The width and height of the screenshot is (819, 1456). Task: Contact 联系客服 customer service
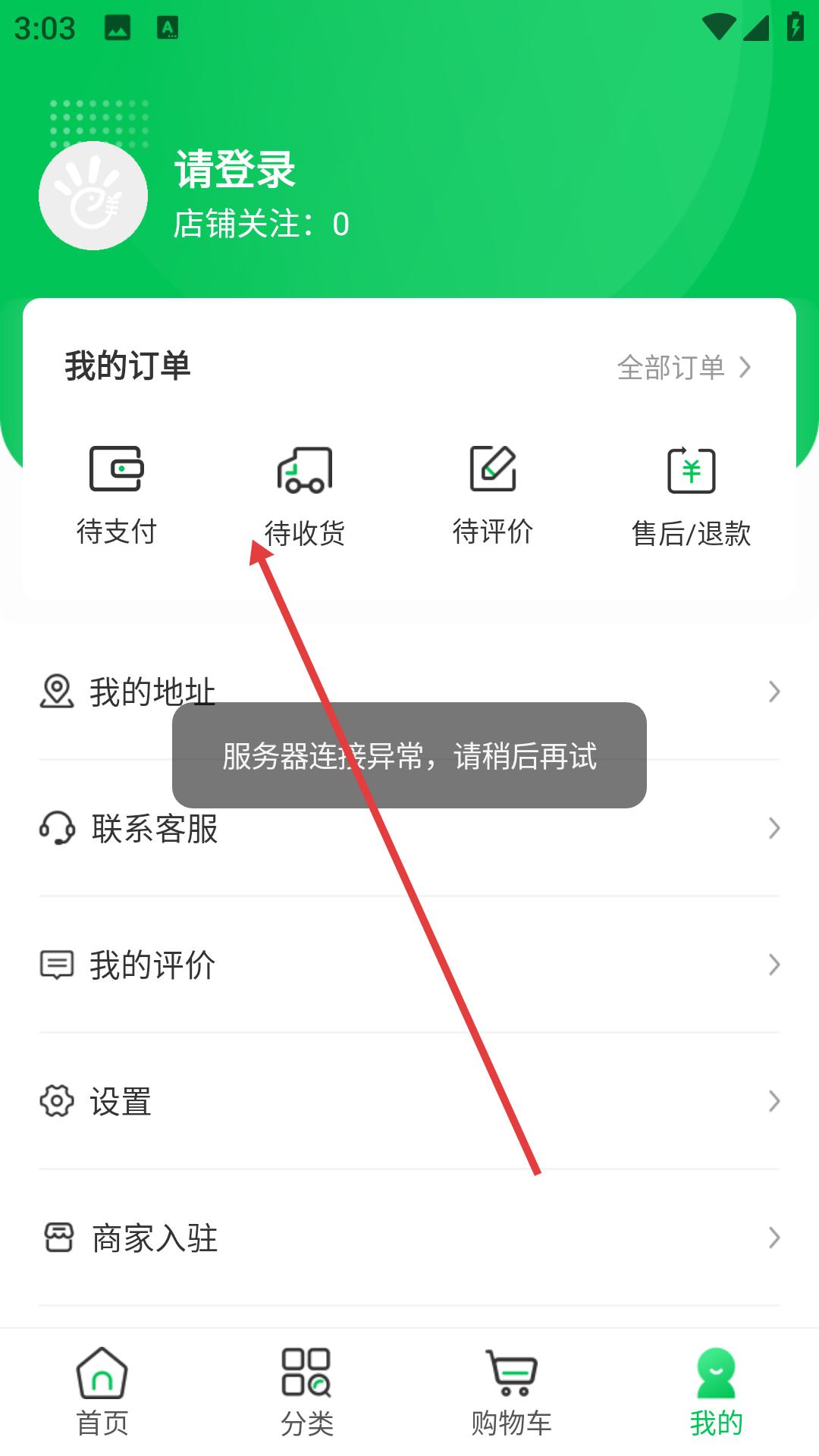409,828
